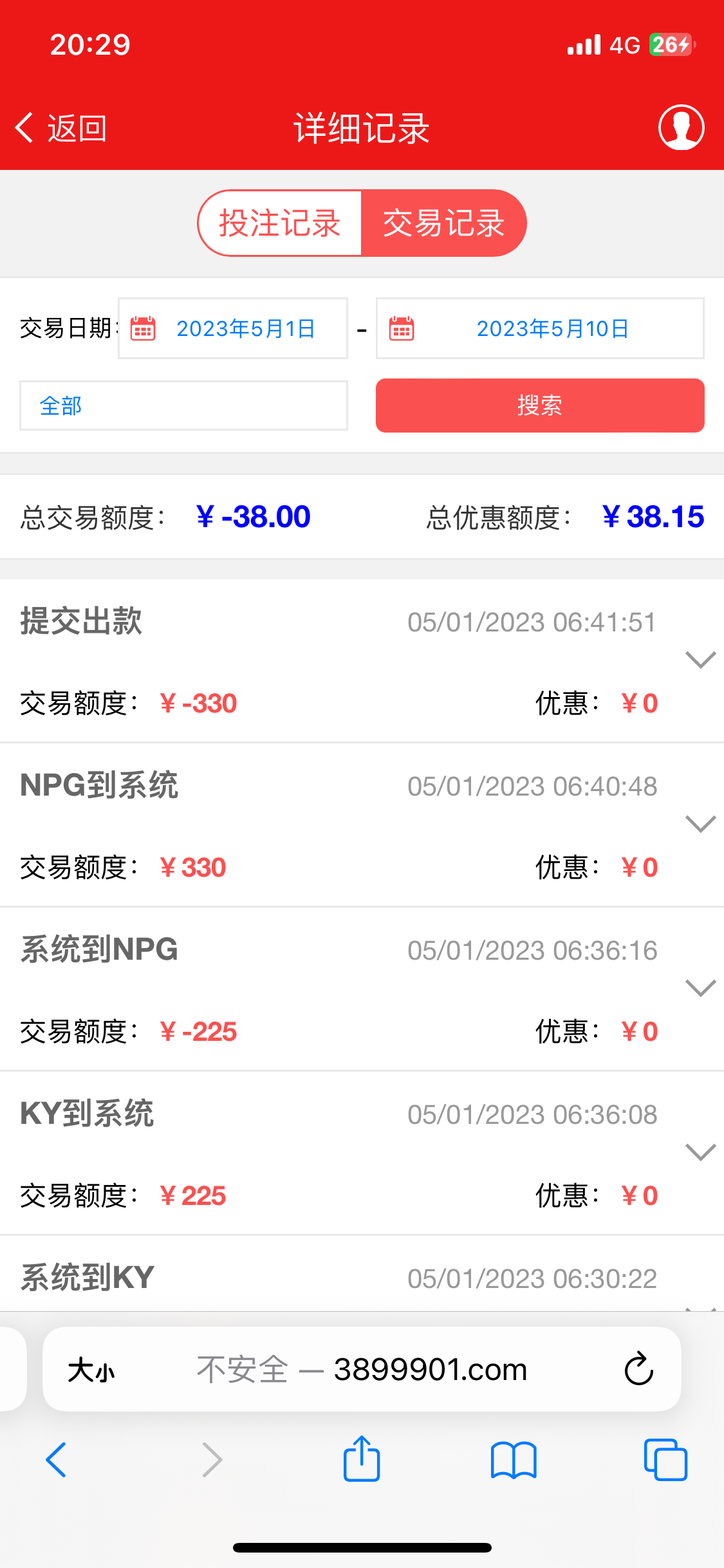Open the Safari tabs overview icon
The height and width of the screenshot is (1568, 724).
coord(666,1460)
